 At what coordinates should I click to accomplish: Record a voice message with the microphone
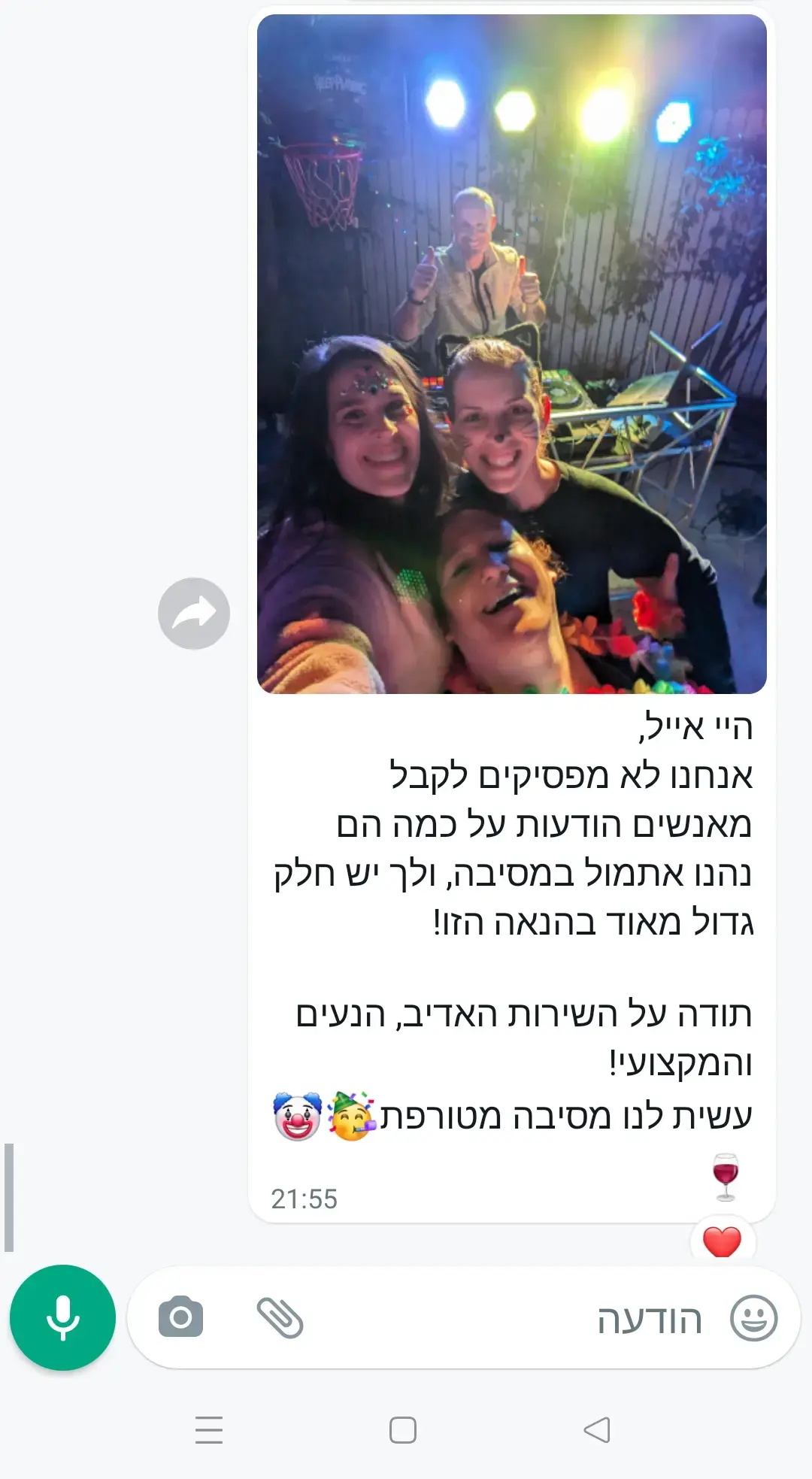[62, 1317]
